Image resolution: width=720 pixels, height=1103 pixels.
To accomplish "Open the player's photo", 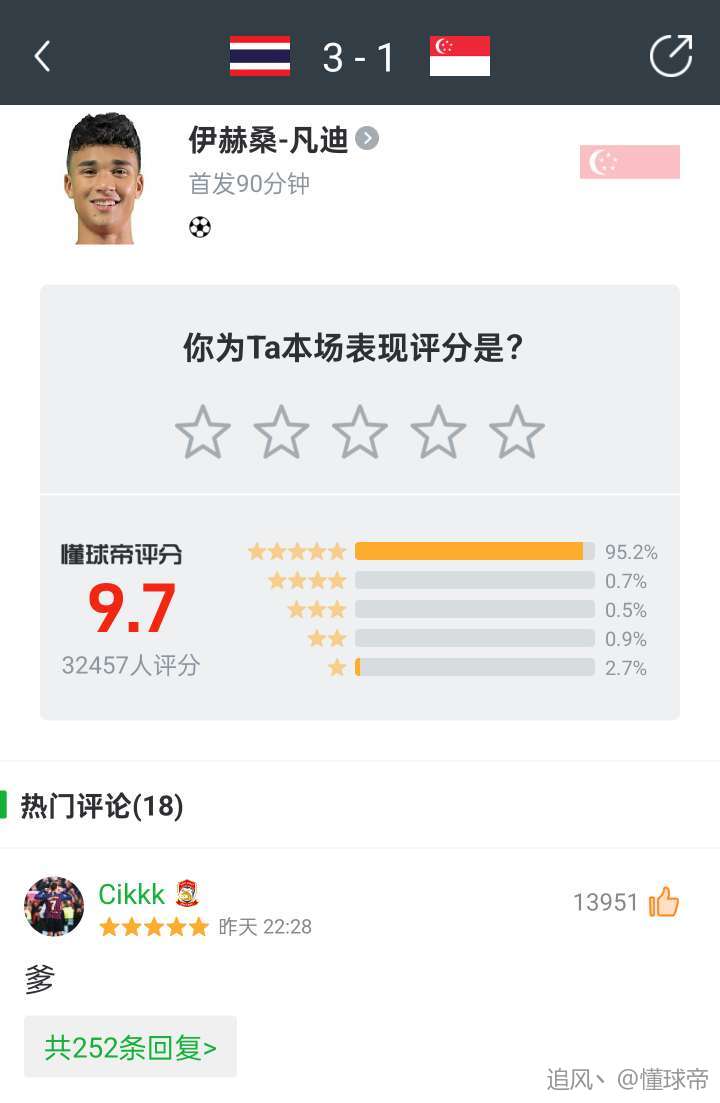I will click(x=104, y=178).
